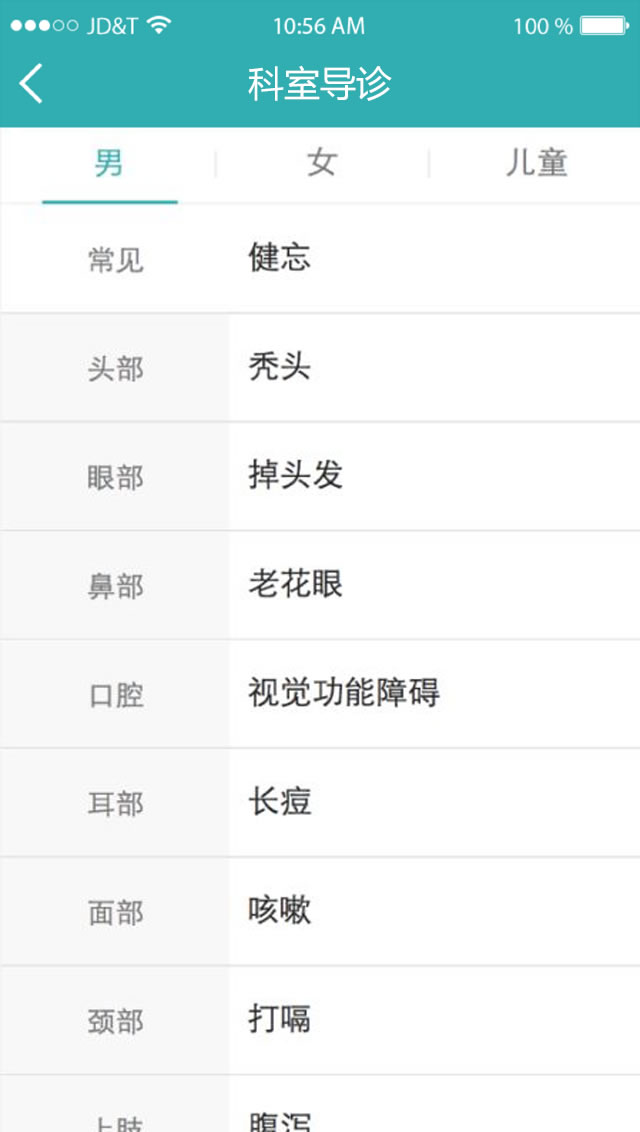Screen dimensions: 640x1132
Task: Open the 鼻部 category
Action: 115,586
